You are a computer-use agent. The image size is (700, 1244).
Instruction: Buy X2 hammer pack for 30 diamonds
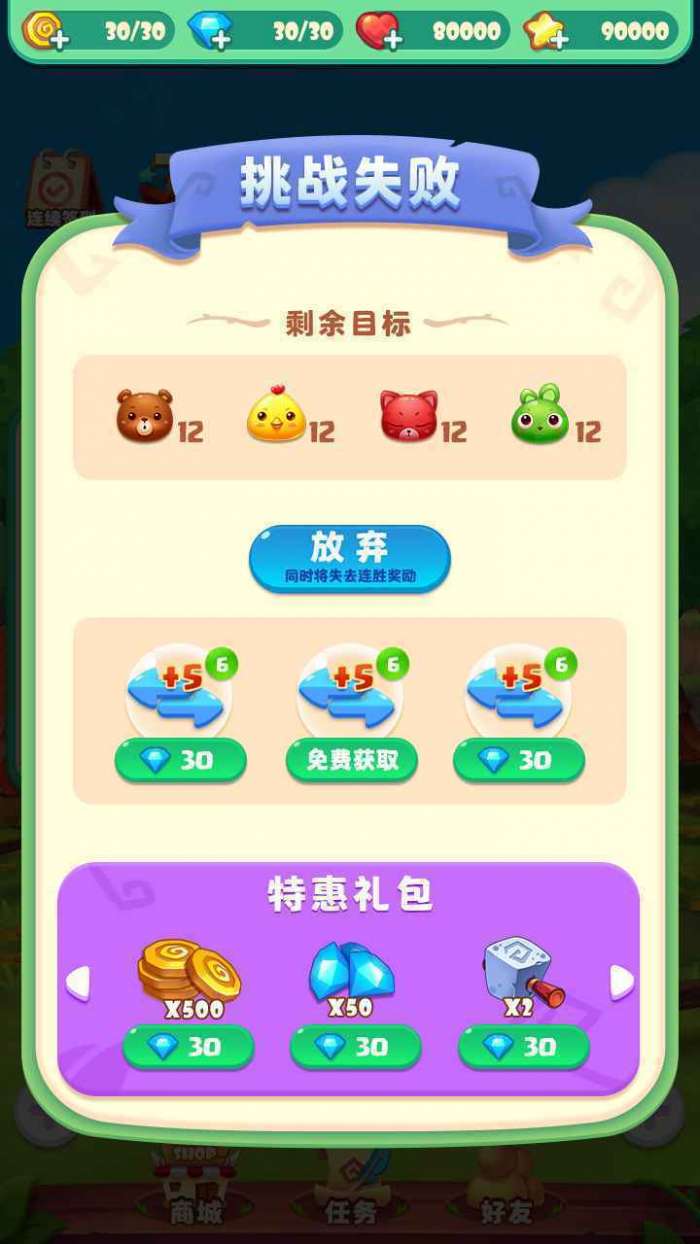coord(523,1047)
